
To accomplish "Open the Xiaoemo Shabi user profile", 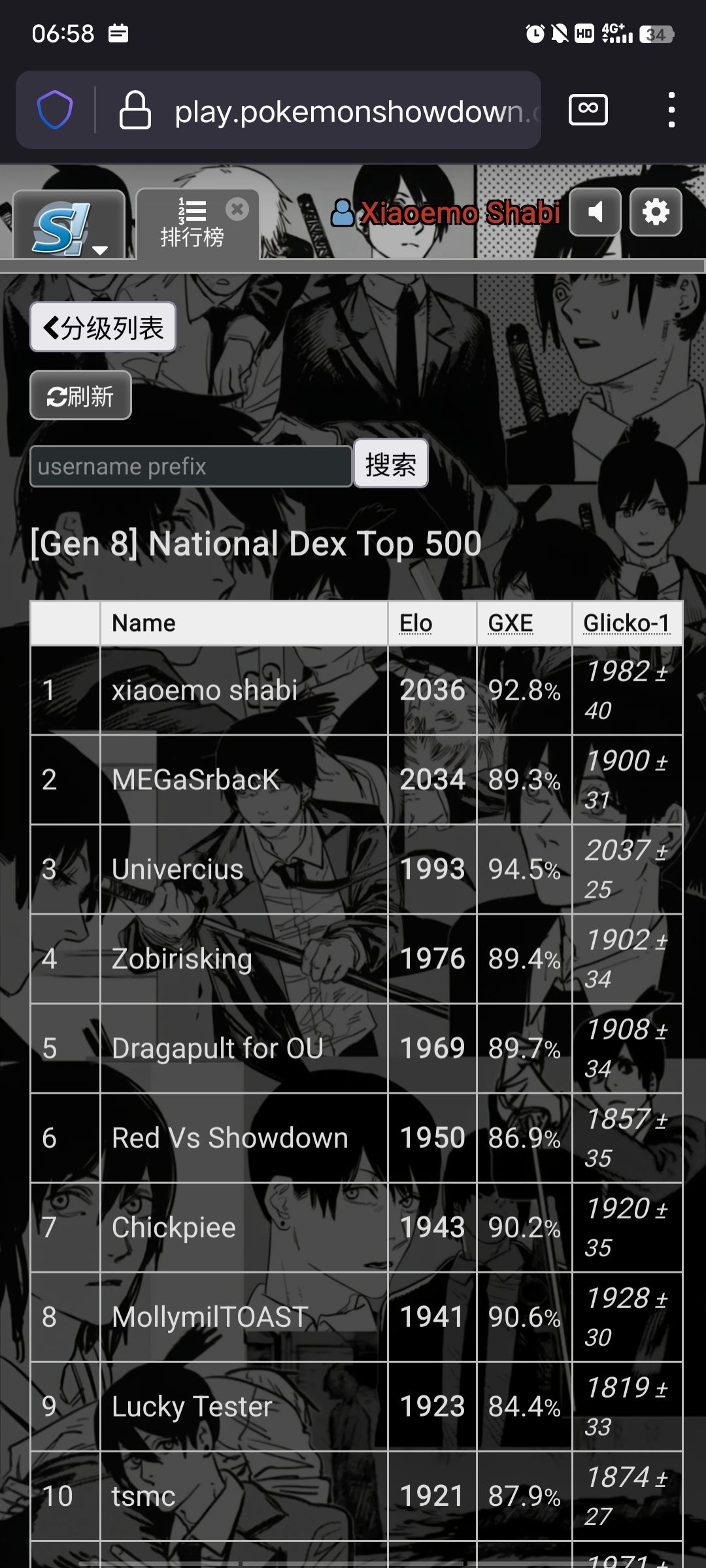I will [447, 213].
